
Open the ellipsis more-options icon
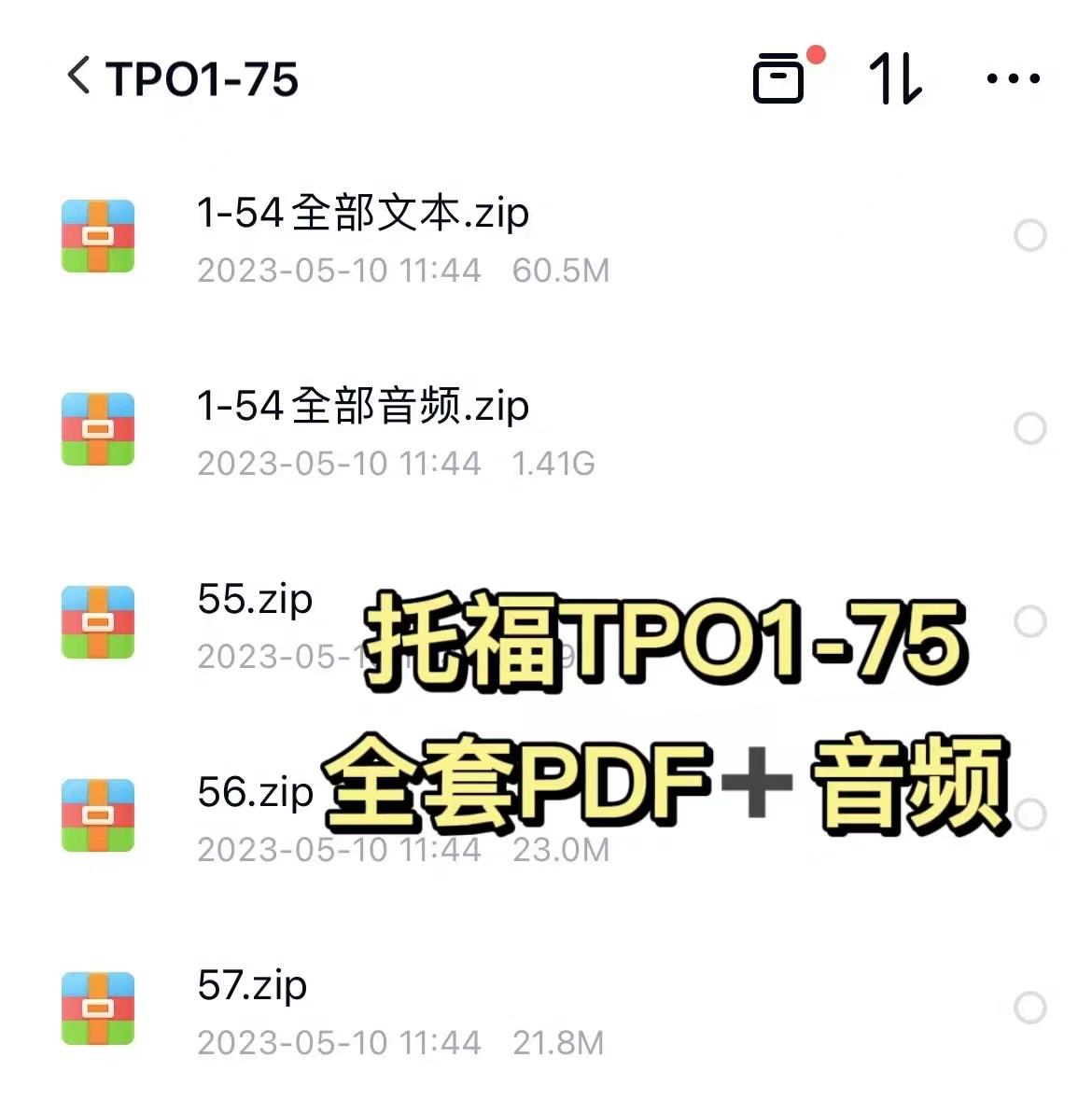coord(1013,79)
